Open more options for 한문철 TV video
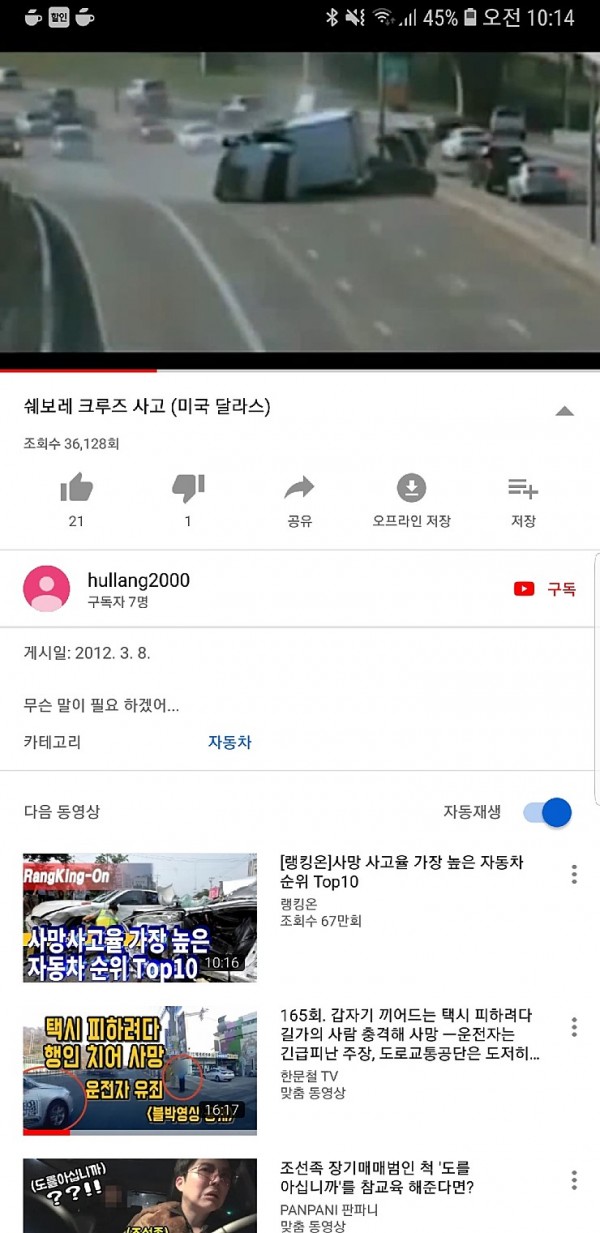This screenshot has height=1233, width=600. point(574,1027)
